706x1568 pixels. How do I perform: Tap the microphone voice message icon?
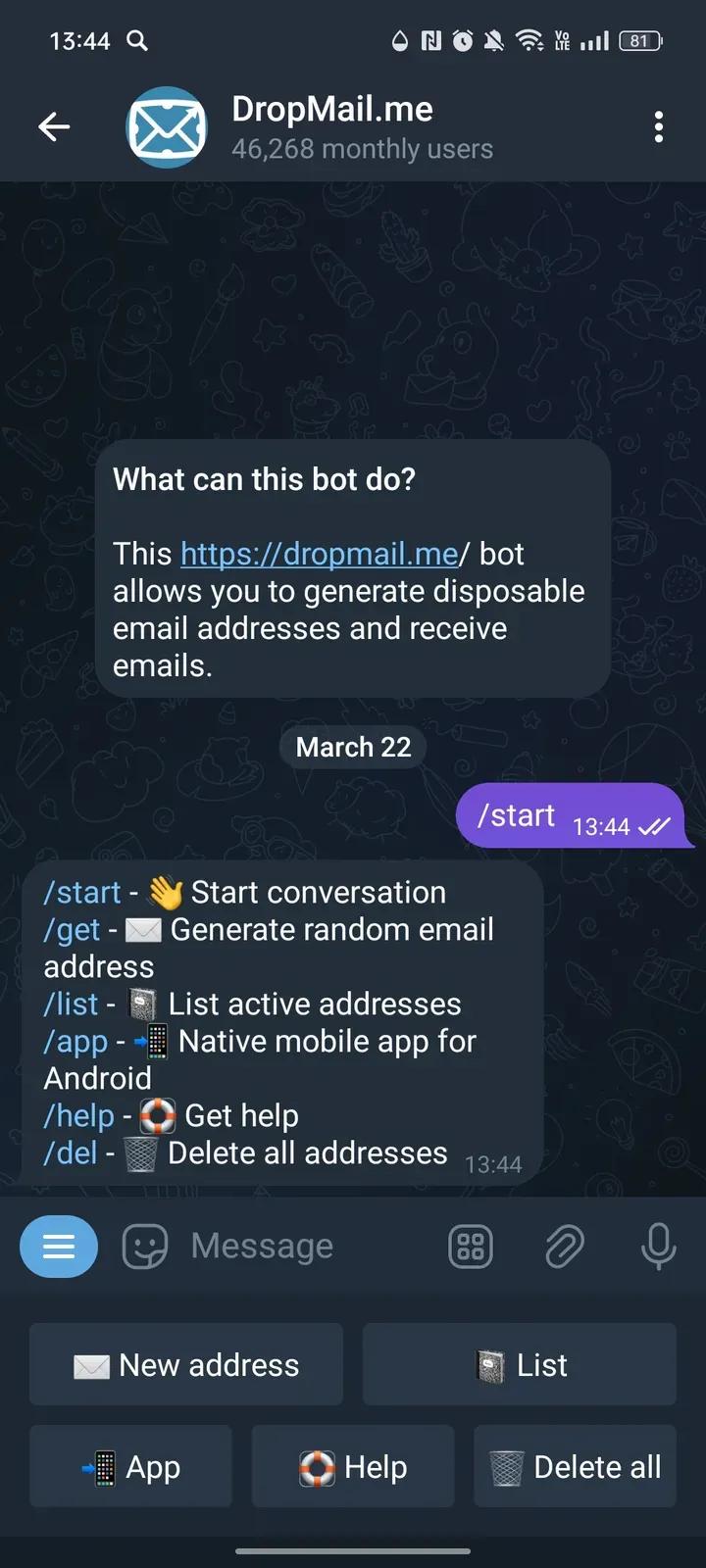(x=658, y=1247)
